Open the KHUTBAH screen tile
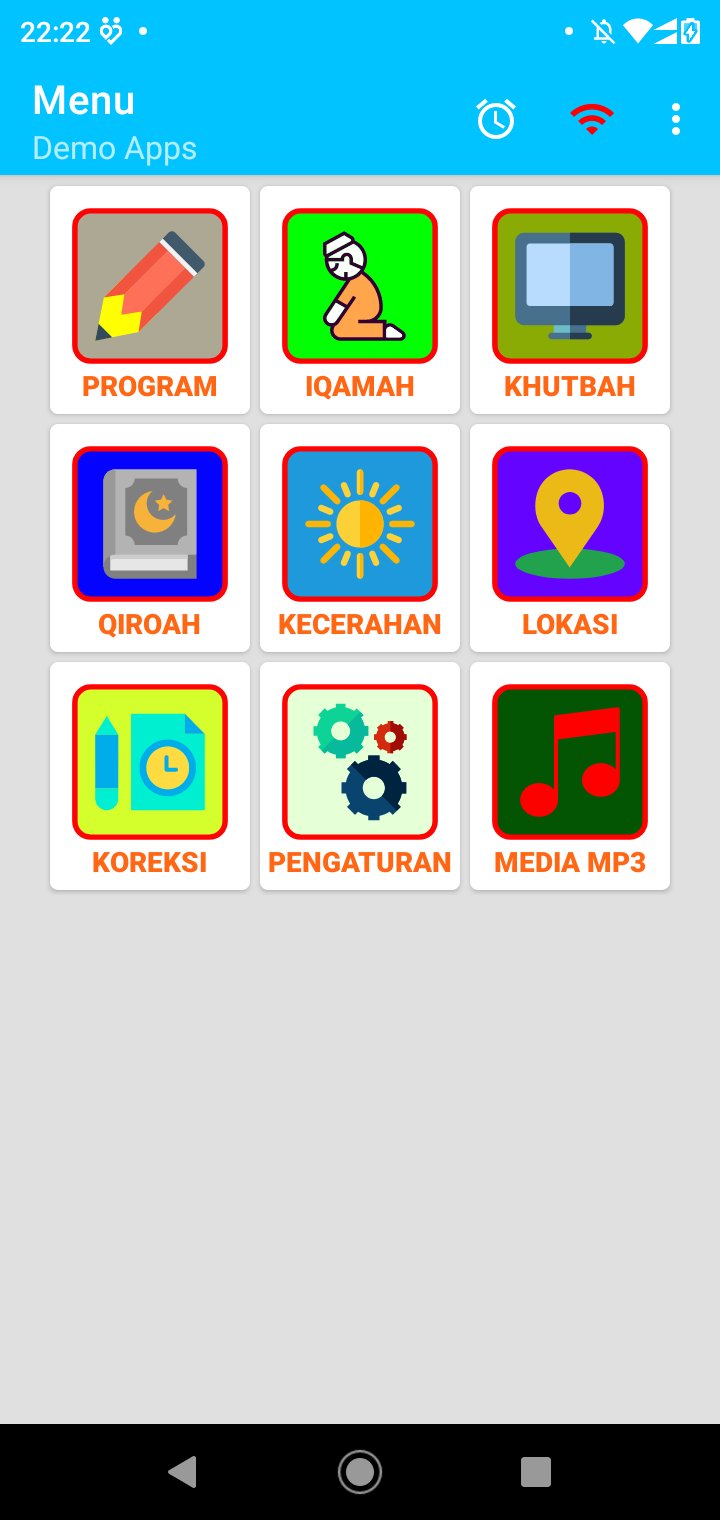 [570, 300]
